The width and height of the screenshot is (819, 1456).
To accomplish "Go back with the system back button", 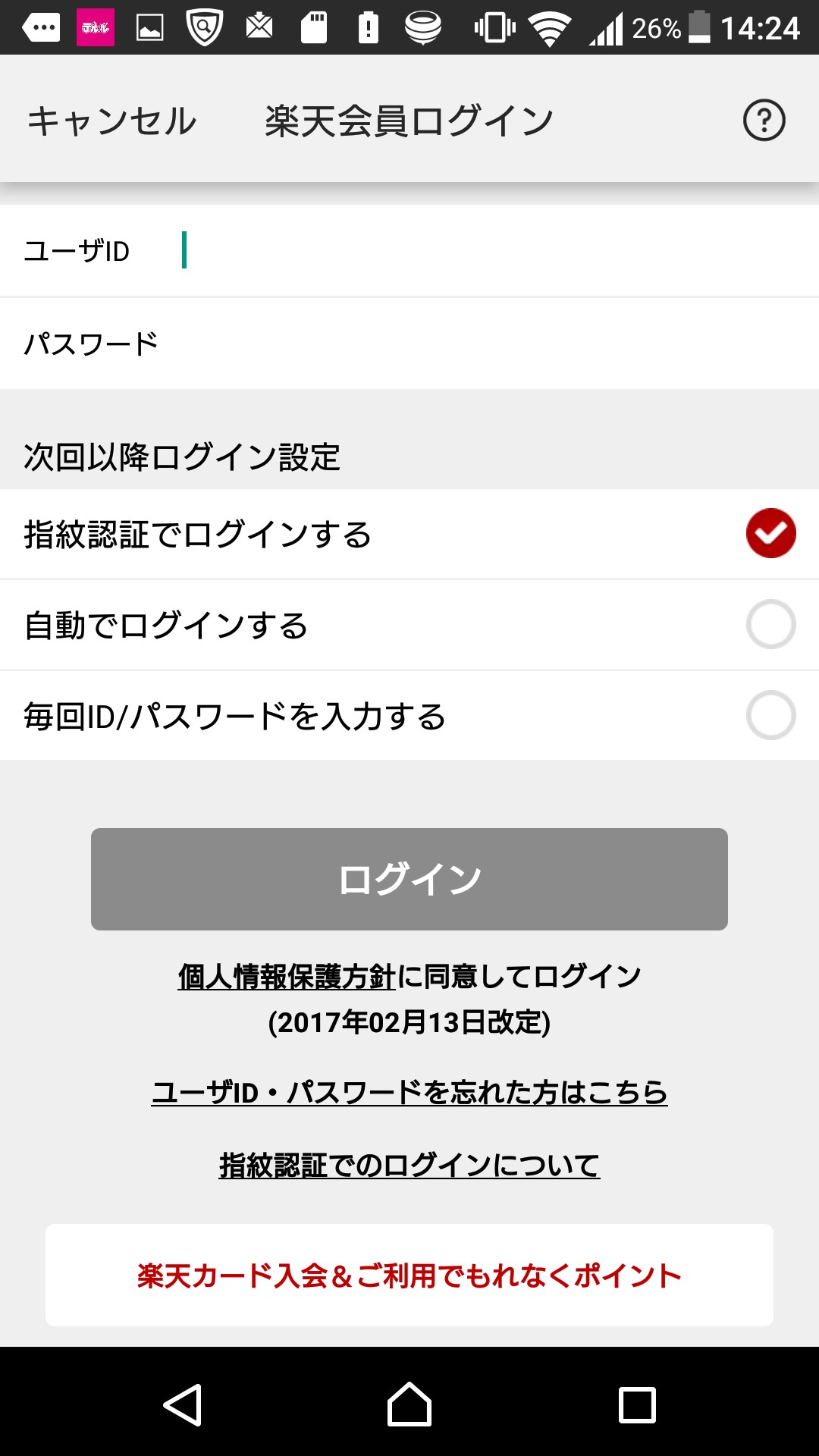I will [183, 1405].
